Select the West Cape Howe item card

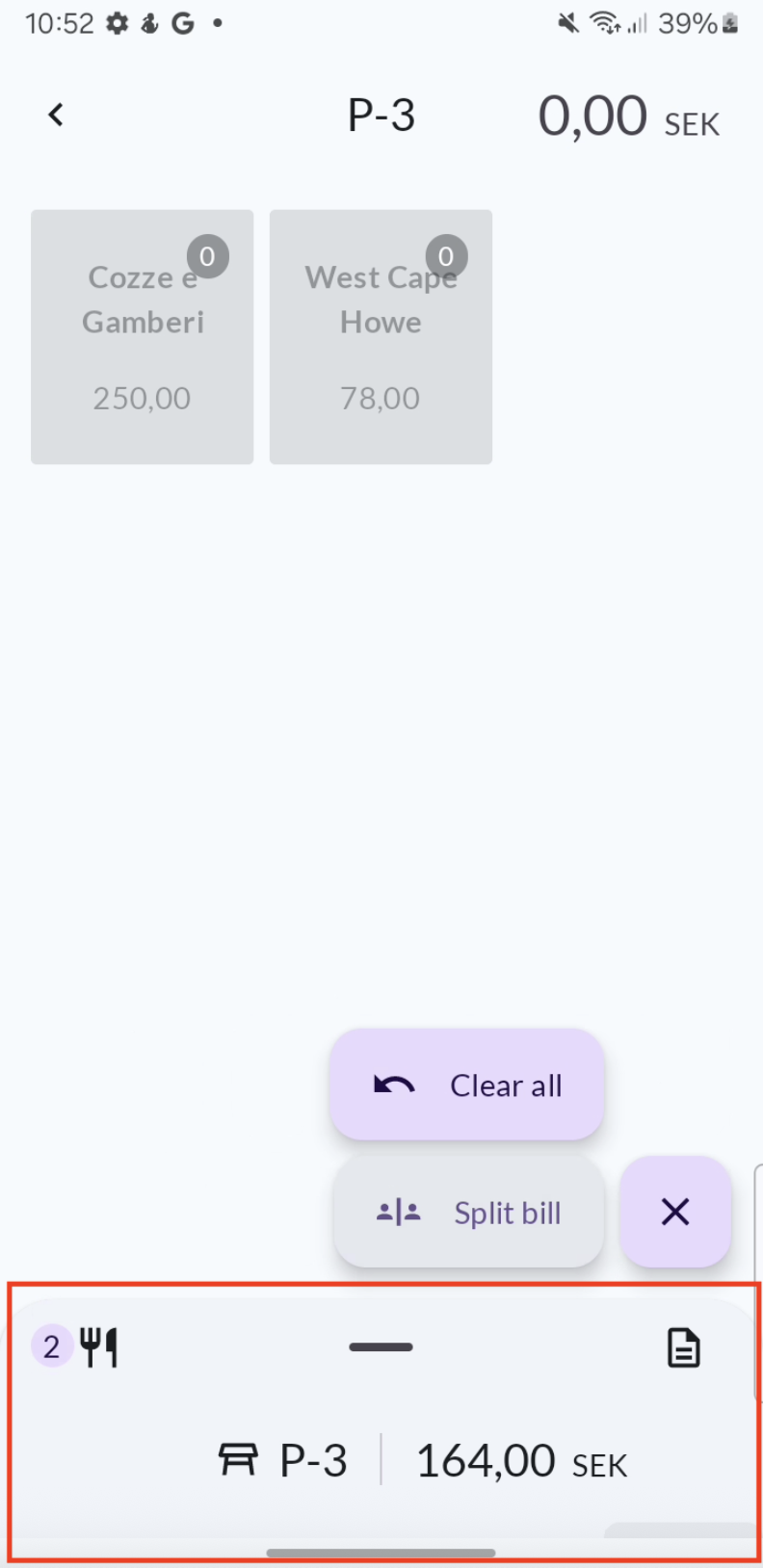click(381, 337)
